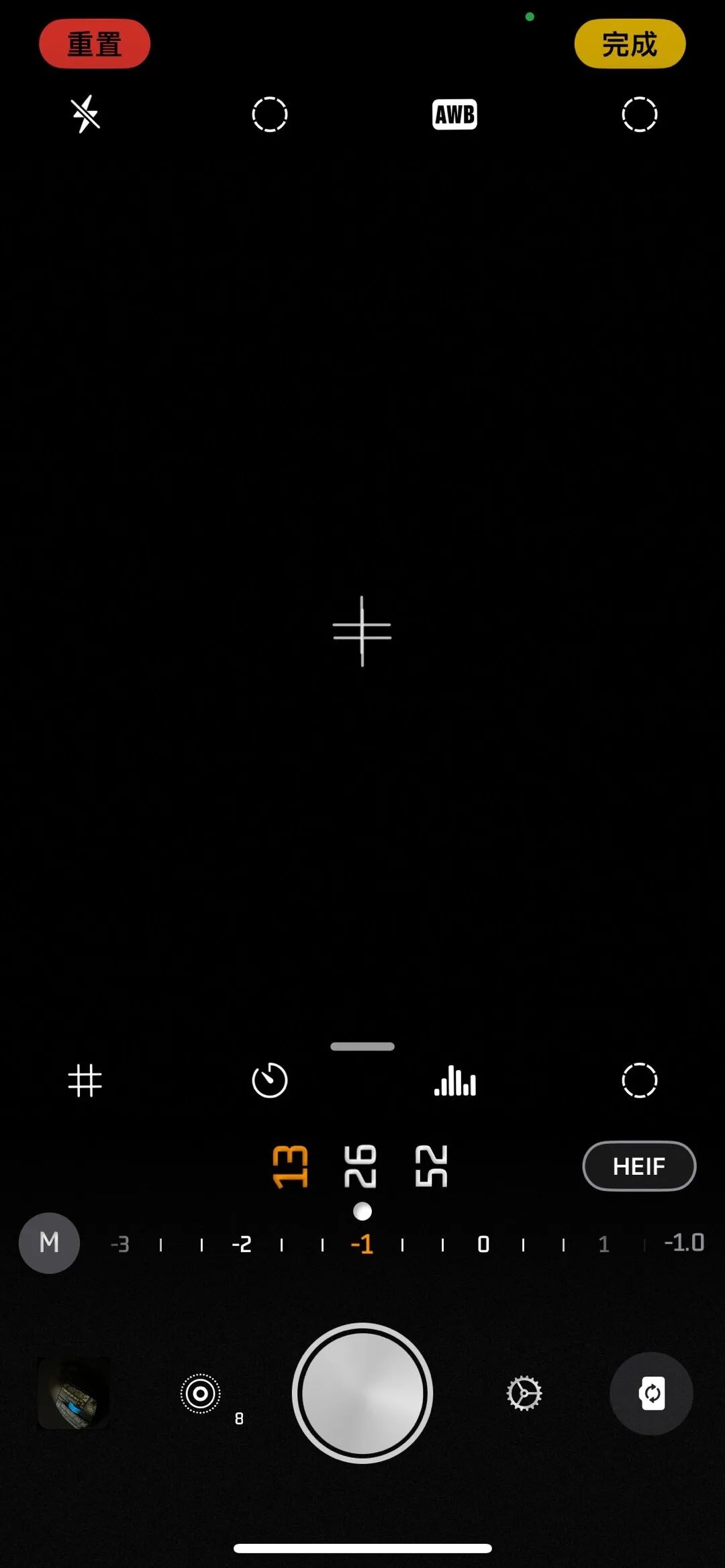Toggle the flash-off lightning icon
725x1568 pixels.
click(86, 114)
